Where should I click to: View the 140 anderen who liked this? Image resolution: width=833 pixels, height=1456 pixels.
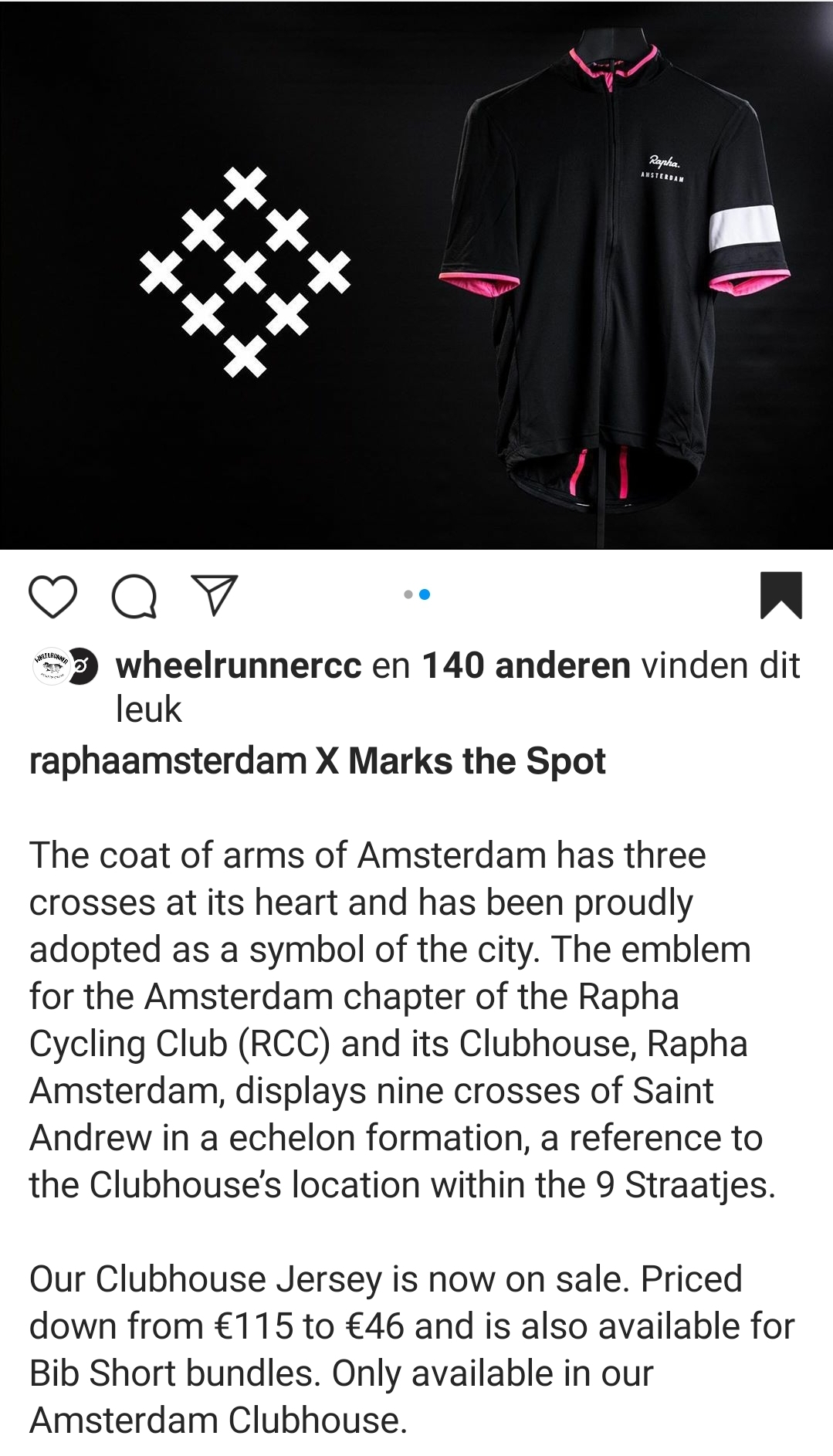pos(526,665)
